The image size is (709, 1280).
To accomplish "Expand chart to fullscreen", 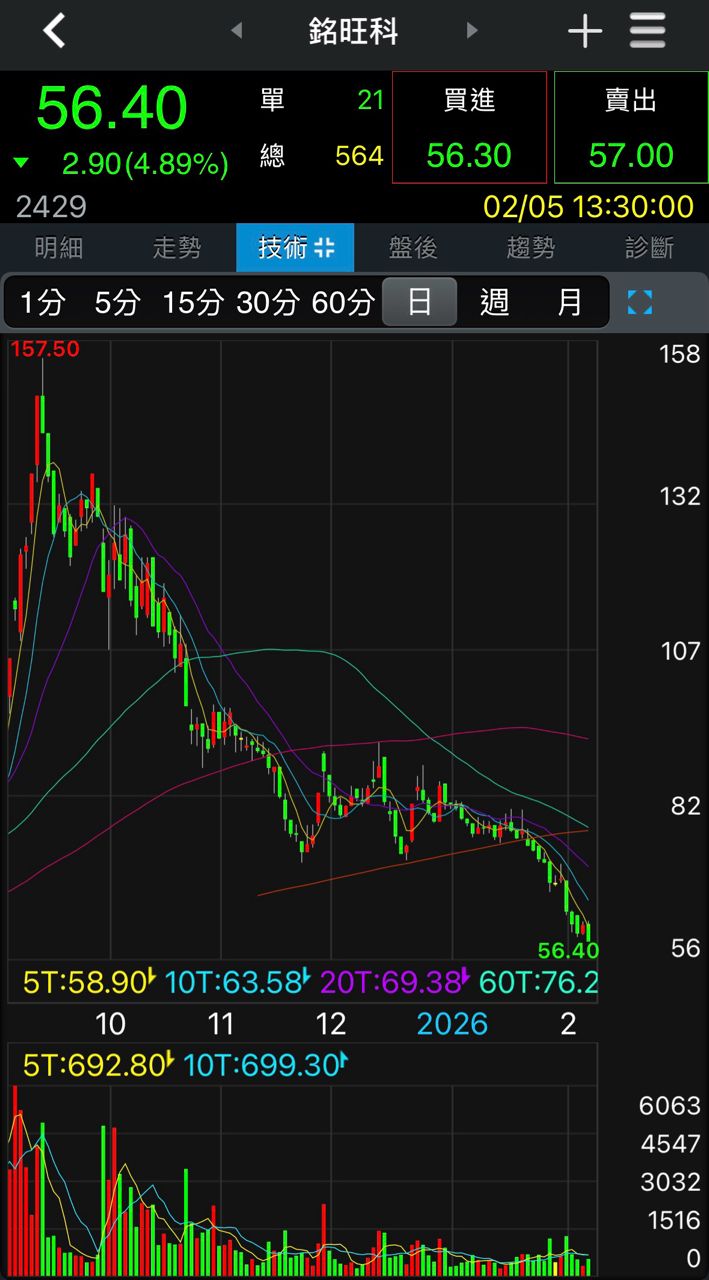I will 640,302.
